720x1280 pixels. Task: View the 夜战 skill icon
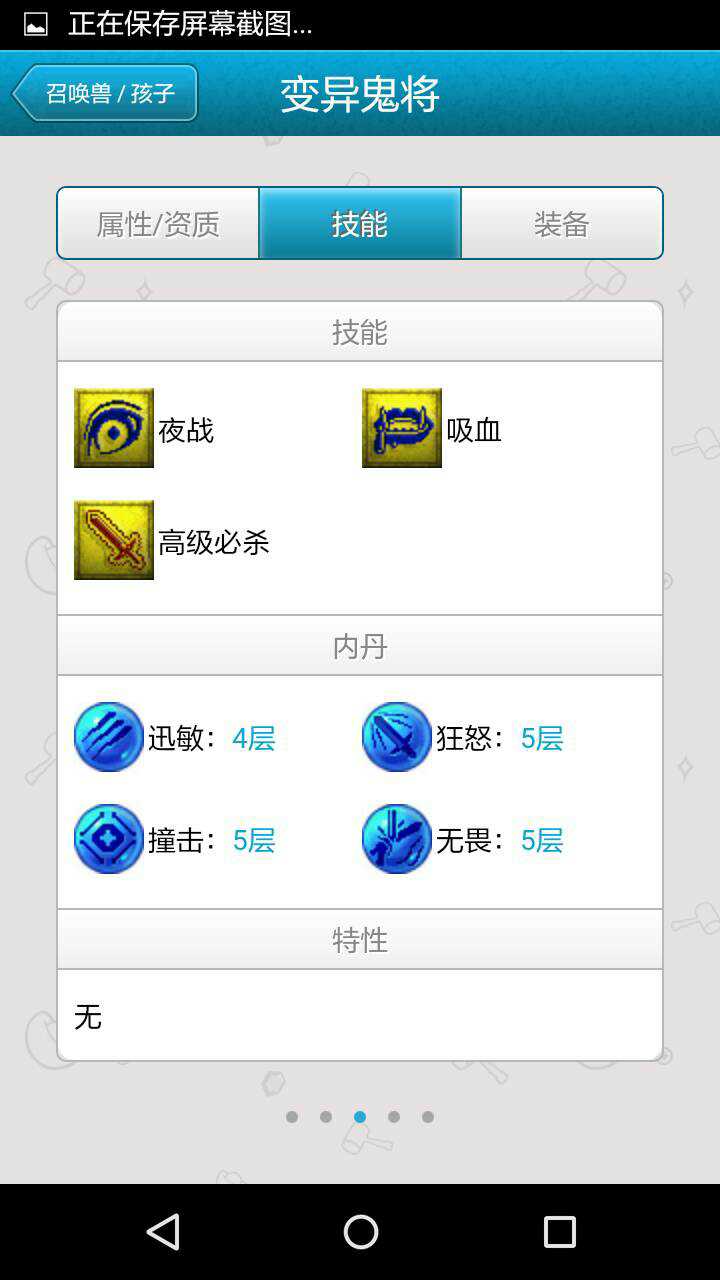[114, 428]
